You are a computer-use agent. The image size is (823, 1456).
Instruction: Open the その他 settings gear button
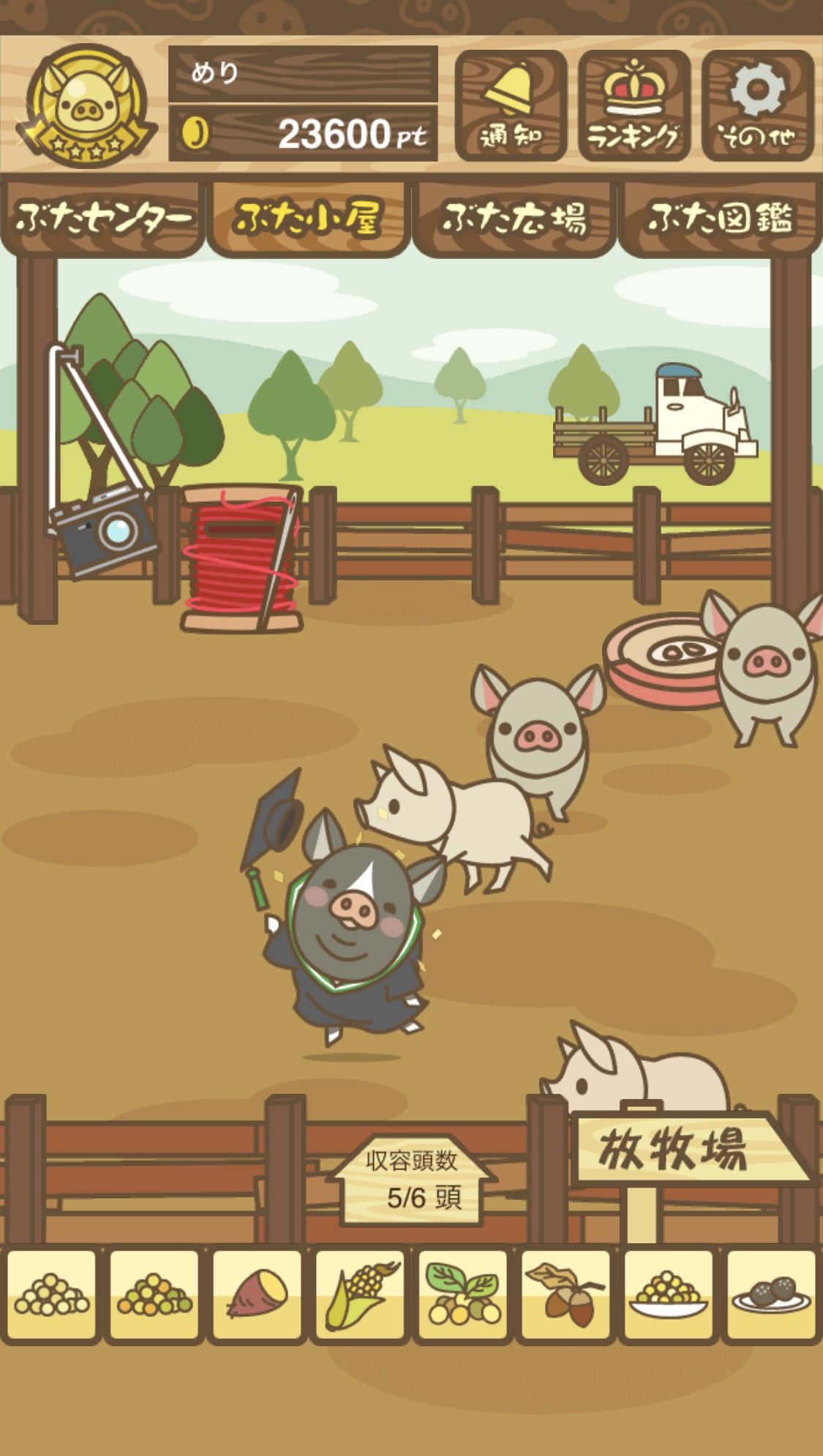pos(757,105)
